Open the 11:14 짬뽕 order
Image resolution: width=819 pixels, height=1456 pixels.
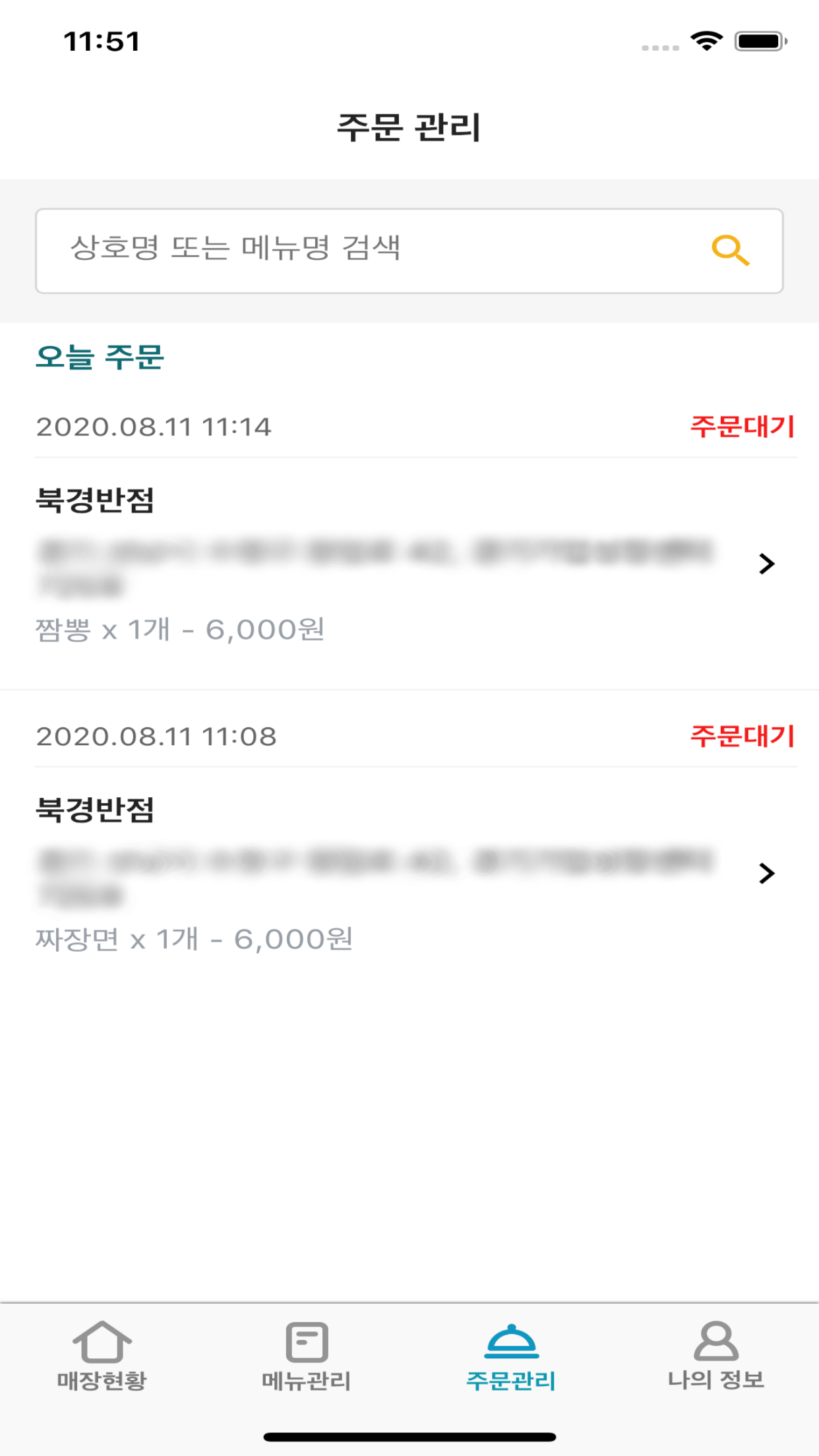point(766,564)
